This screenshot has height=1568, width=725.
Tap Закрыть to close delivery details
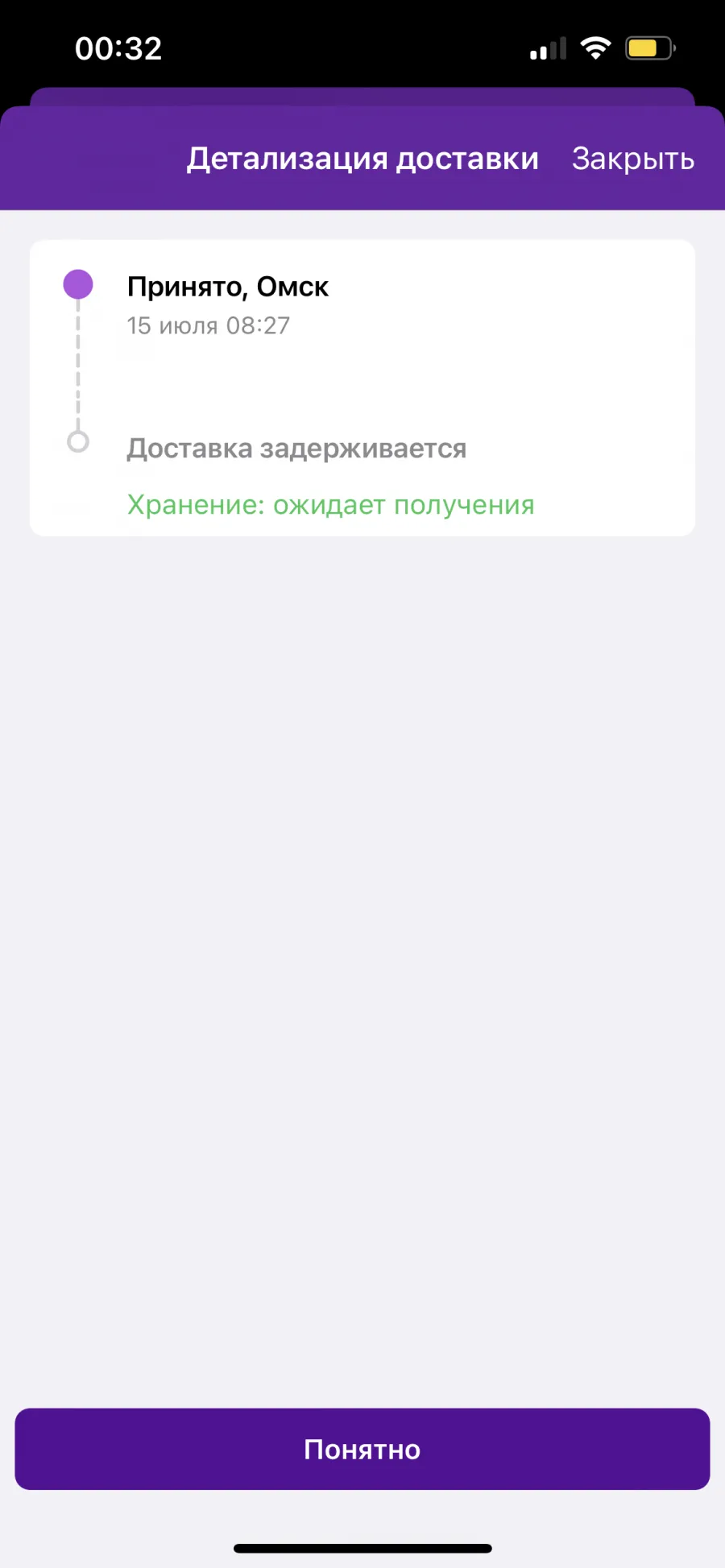[x=633, y=159]
